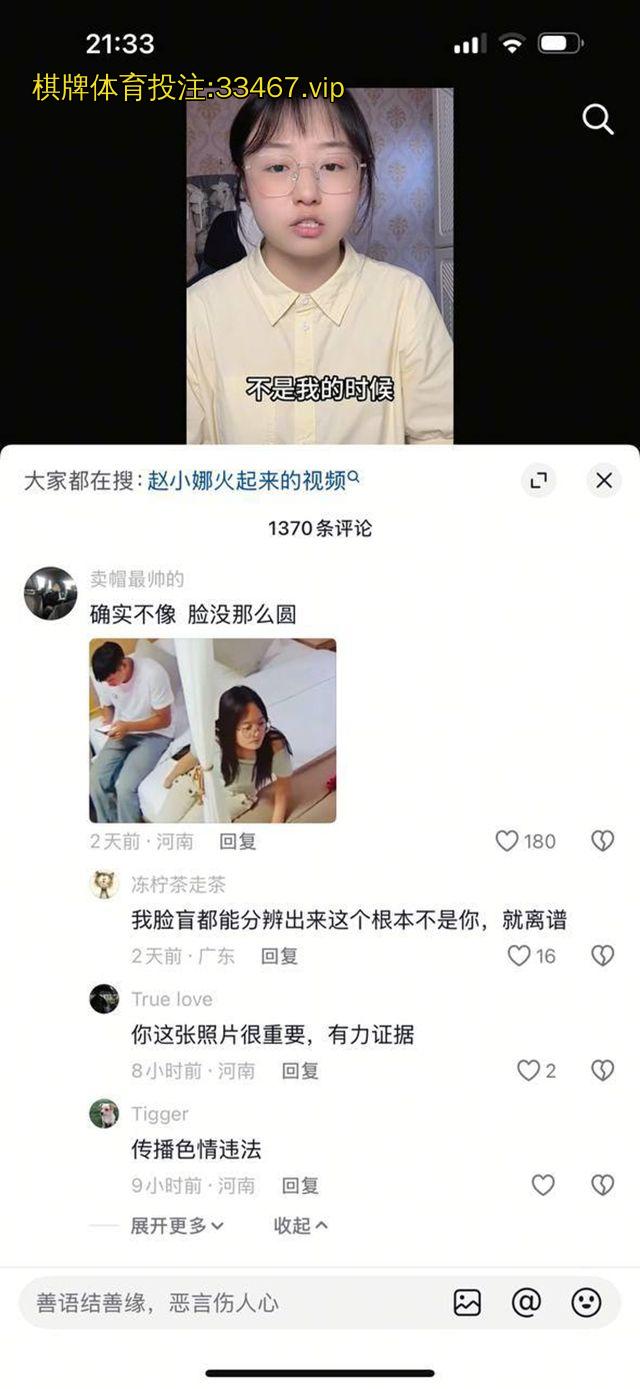Reply to 卖帽最帅的's comment
The width and height of the screenshot is (640, 1389).
[x=238, y=842]
